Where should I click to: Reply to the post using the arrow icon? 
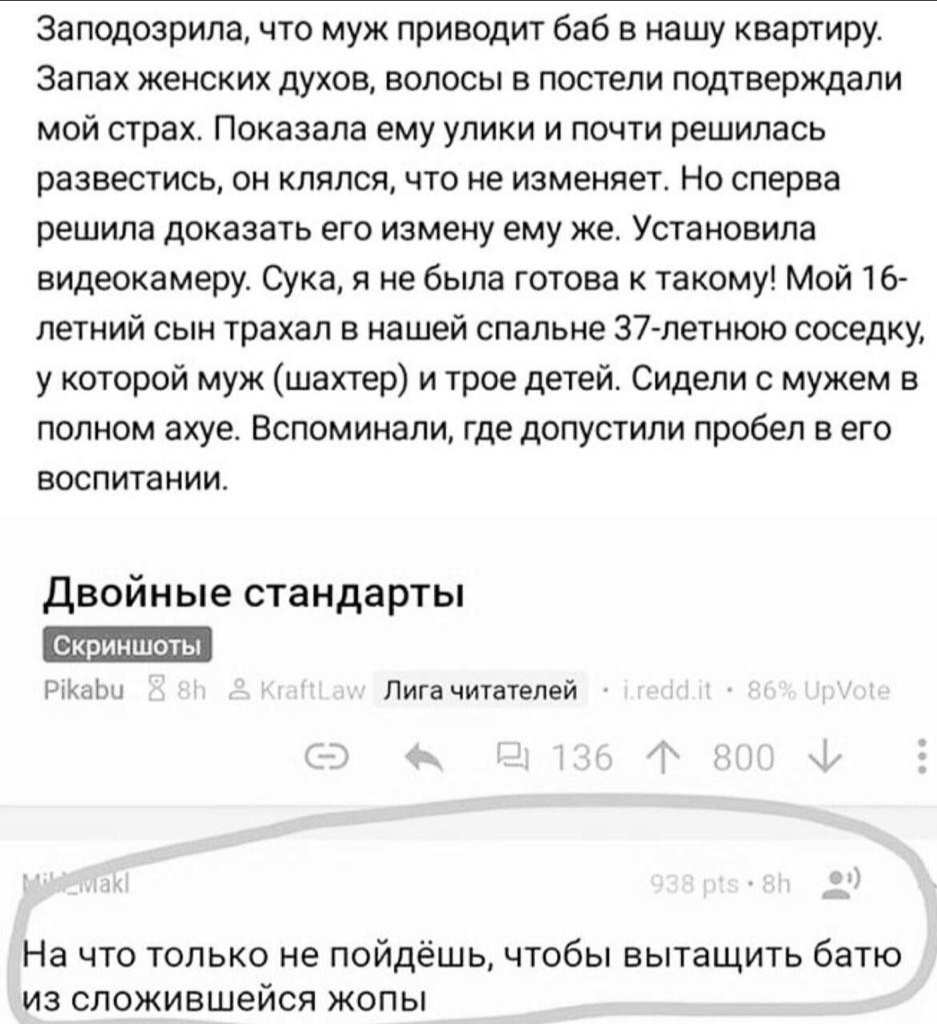point(423,757)
